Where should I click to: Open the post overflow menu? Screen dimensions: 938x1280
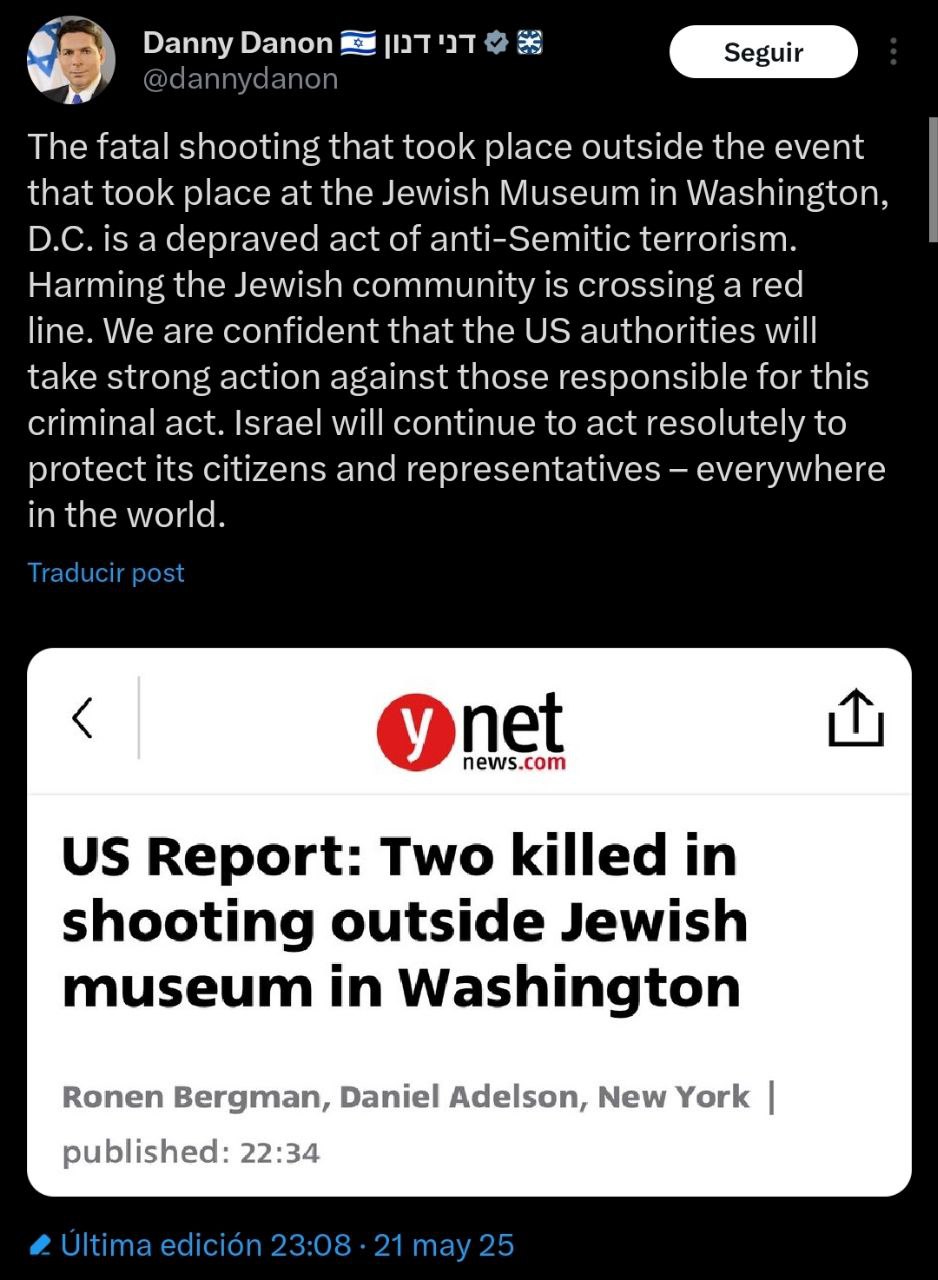tap(893, 52)
